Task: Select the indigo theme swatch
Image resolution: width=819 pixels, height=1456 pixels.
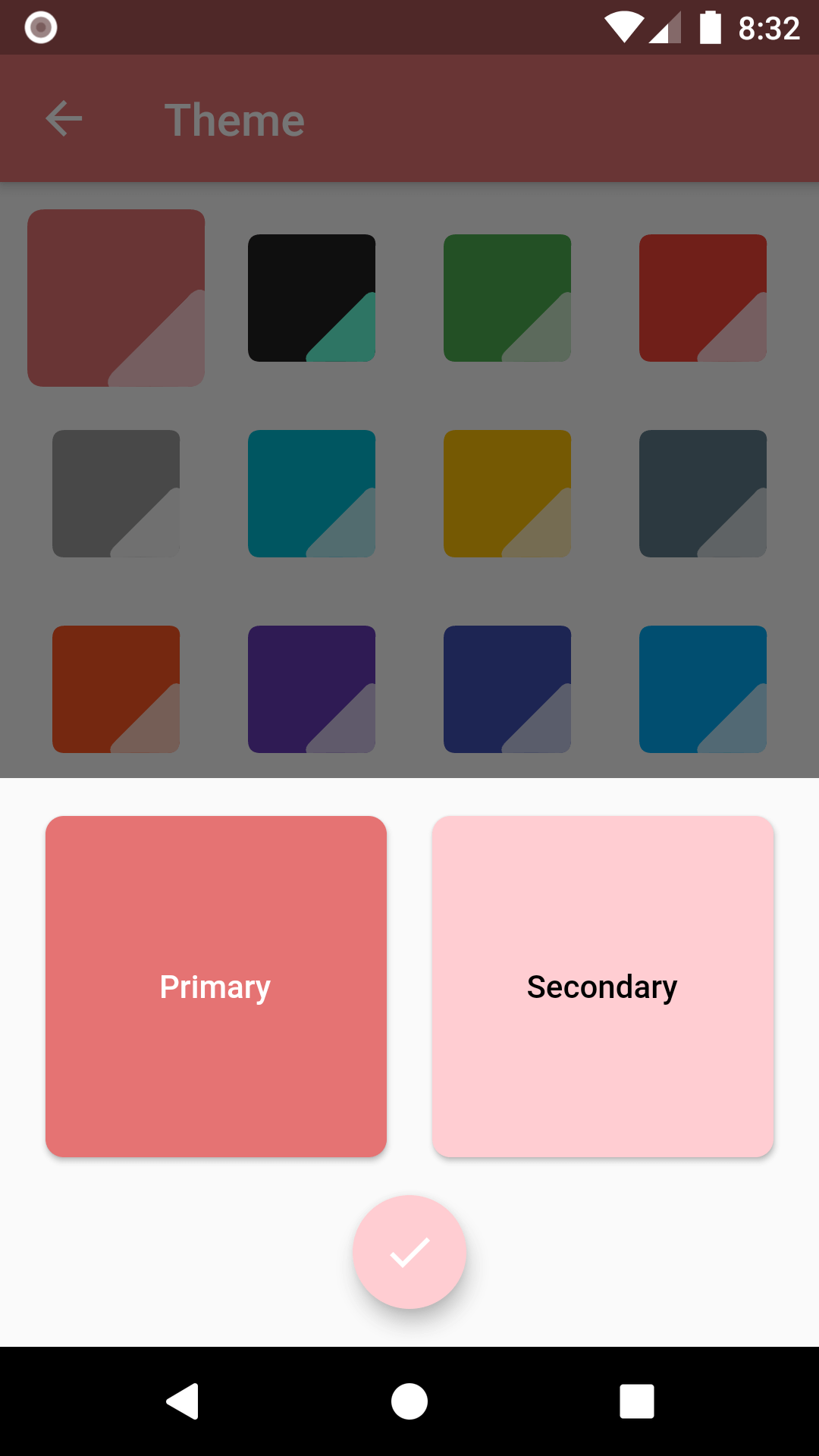Action: [x=507, y=689]
